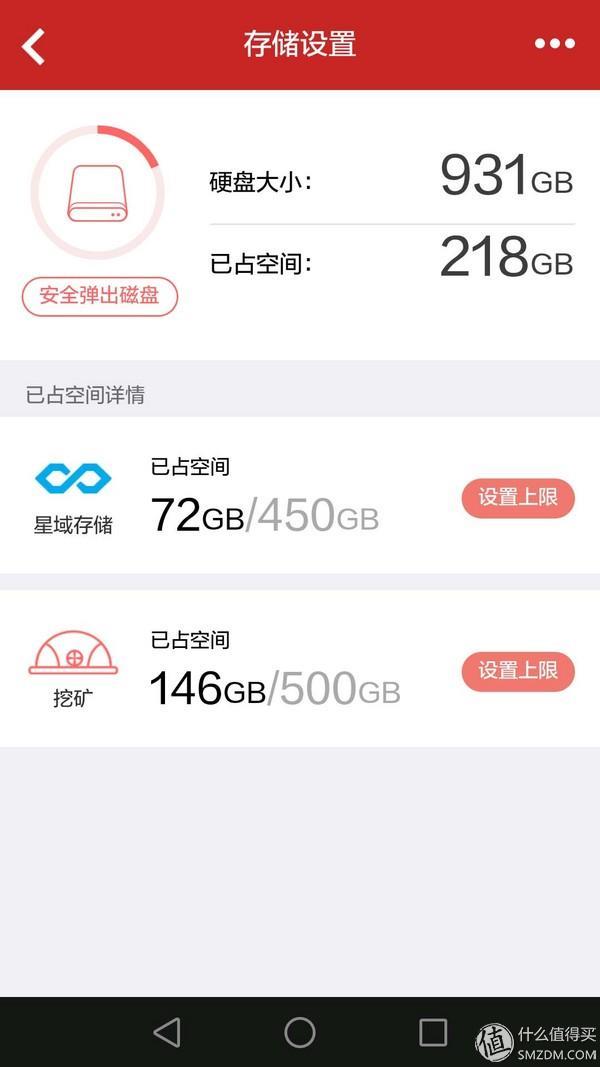This screenshot has width=600, height=1067.
Task: Set the limit for 挖矿
Action: 518,671
